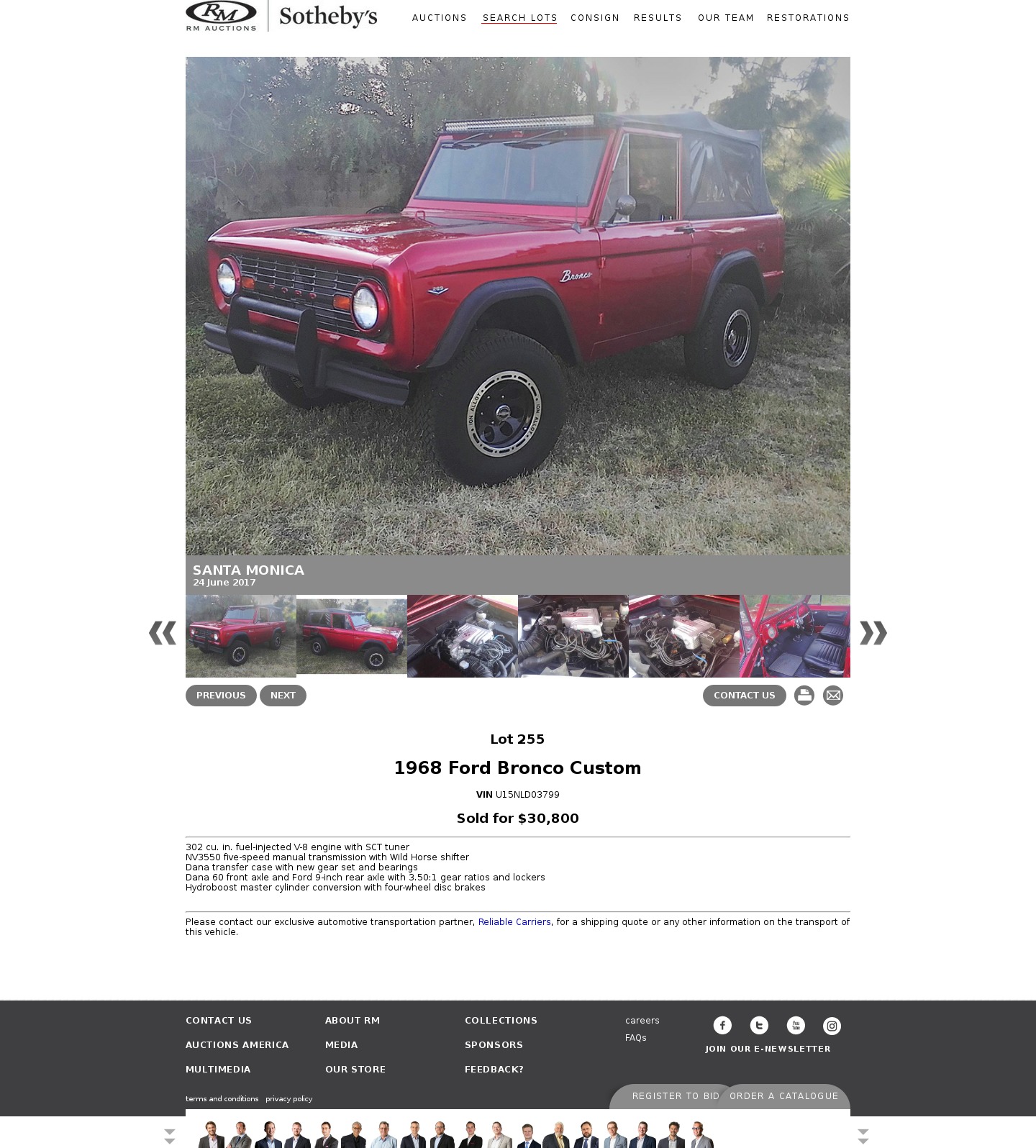The image size is (1036, 1148).
Task: Tap Register to Bid
Action: (x=676, y=1096)
